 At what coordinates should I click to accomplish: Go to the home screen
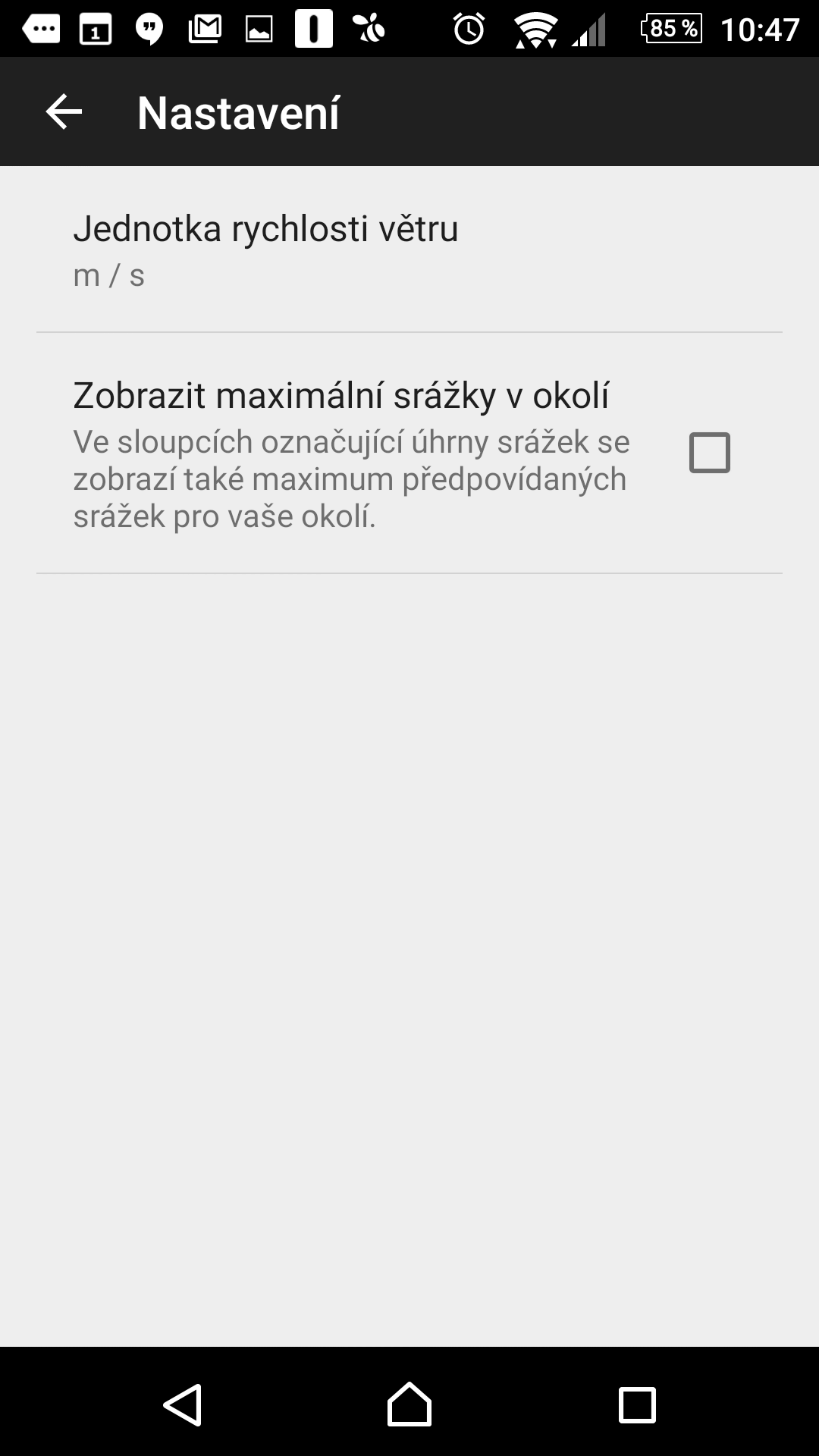[x=409, y=1404]
